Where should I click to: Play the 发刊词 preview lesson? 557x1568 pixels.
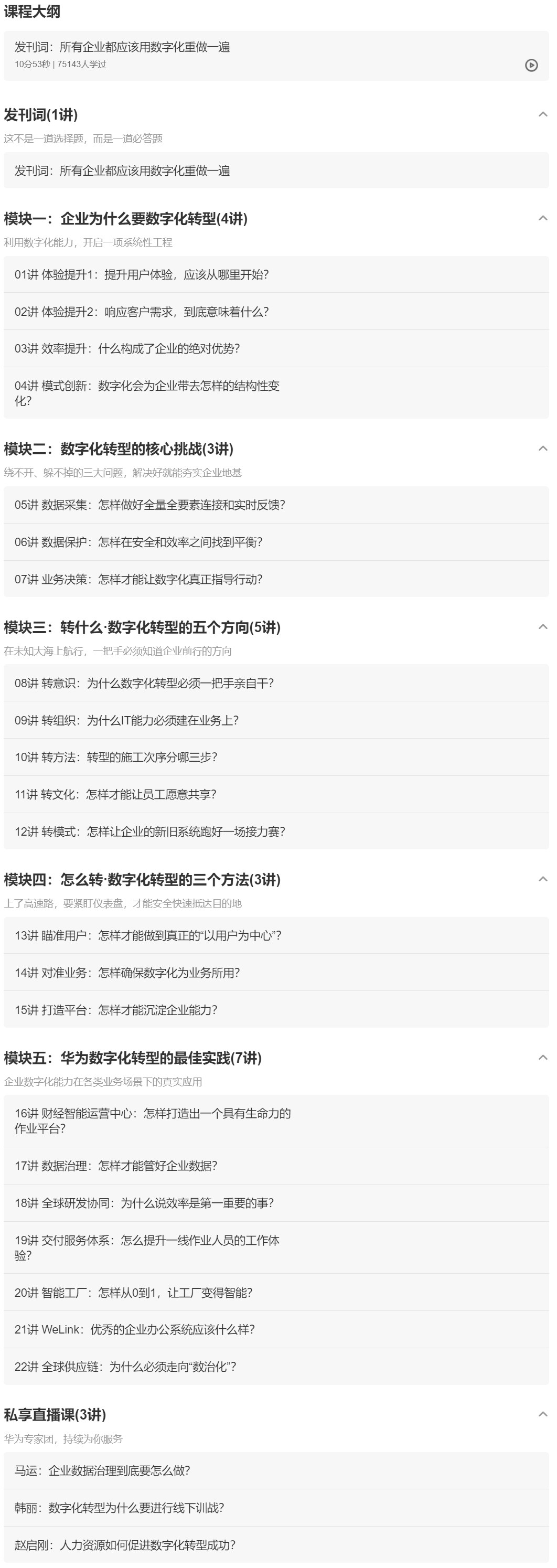tap(531, 65)
